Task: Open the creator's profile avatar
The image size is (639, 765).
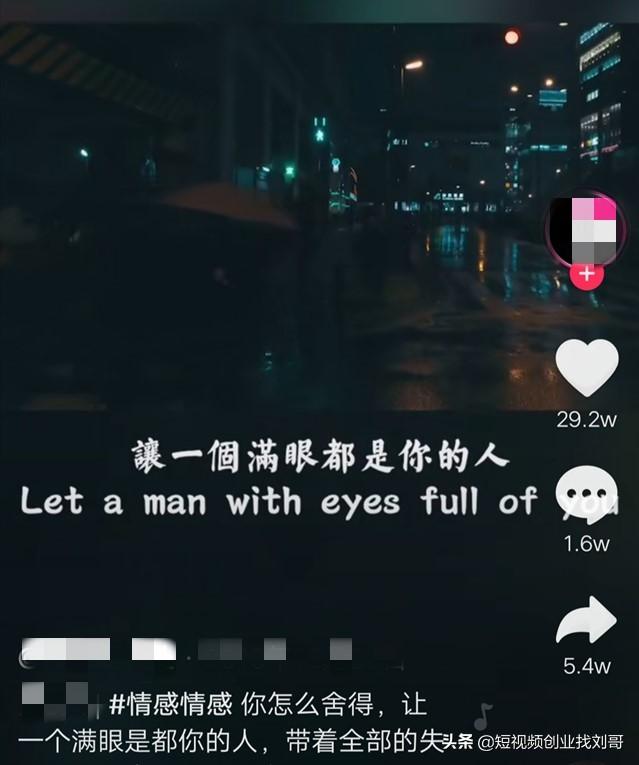Action: click(x=586, y=228)
